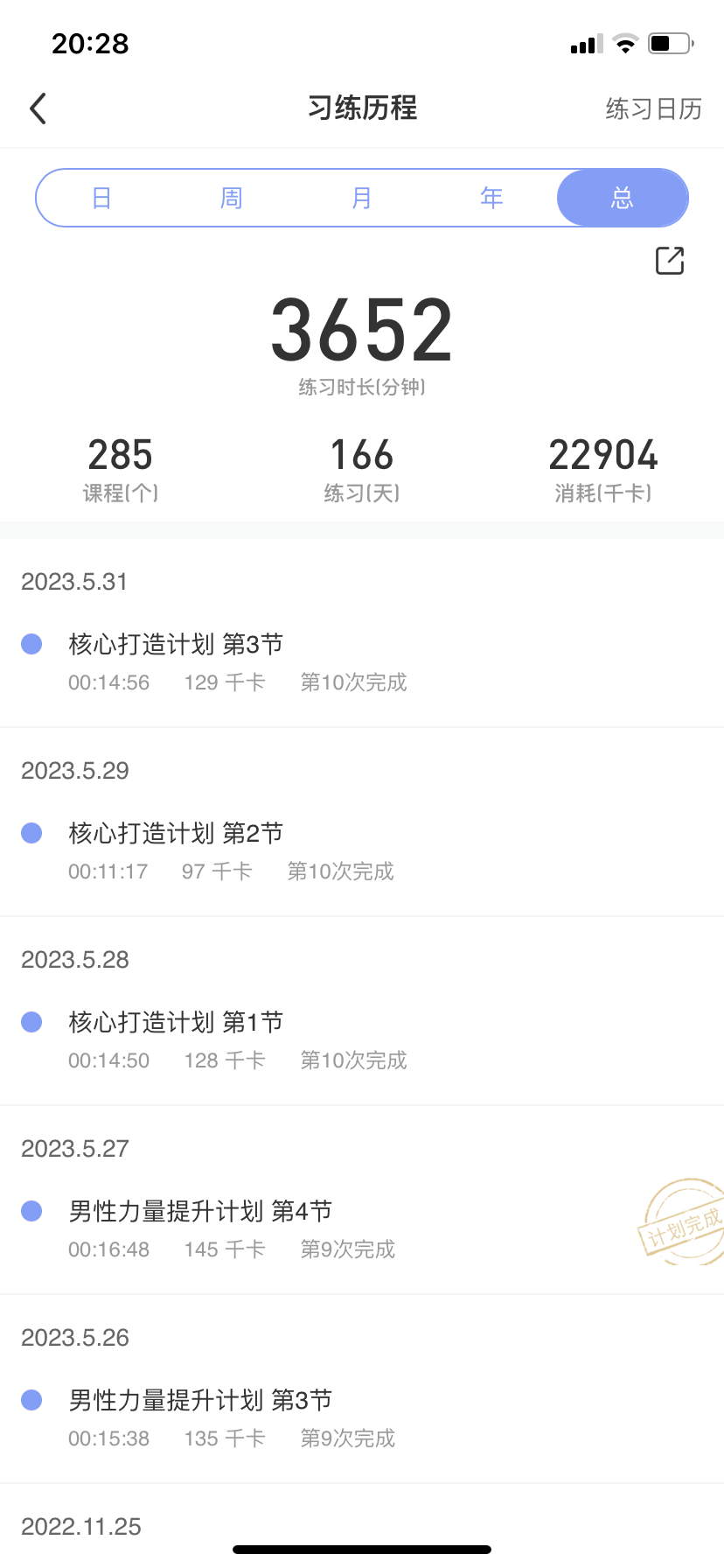Image resolution: width=724 pixels, height=1568 pixels.
Task: Select the 总 tab
Action: [623, 198]
